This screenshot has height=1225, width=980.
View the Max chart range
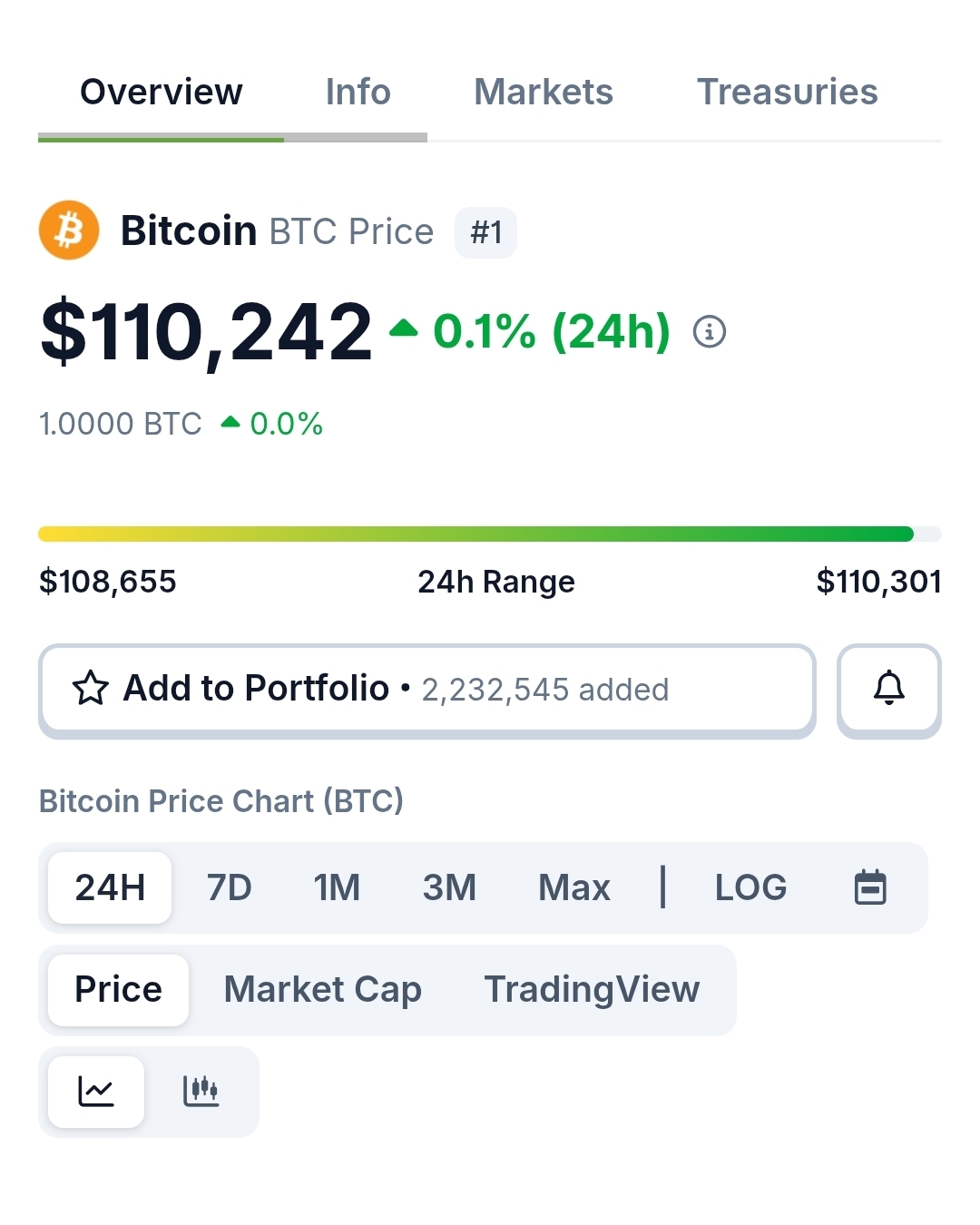pos(573,887)
